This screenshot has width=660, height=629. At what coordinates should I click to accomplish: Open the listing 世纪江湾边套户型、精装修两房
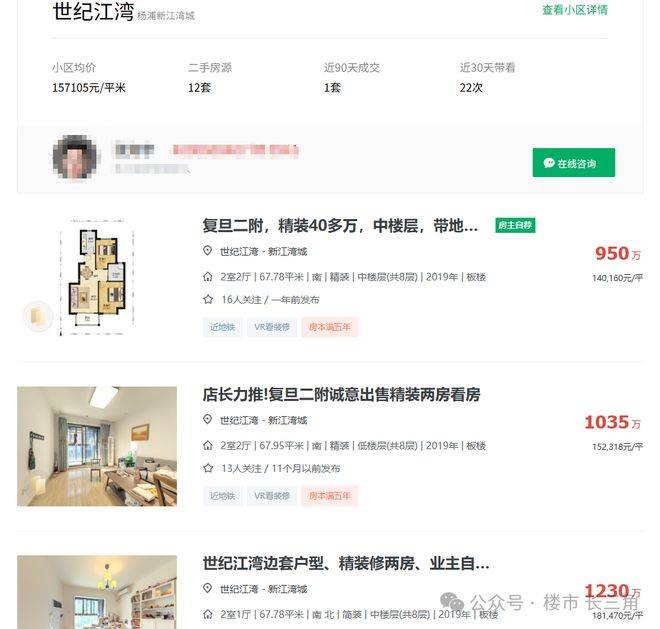coord(345,564)
